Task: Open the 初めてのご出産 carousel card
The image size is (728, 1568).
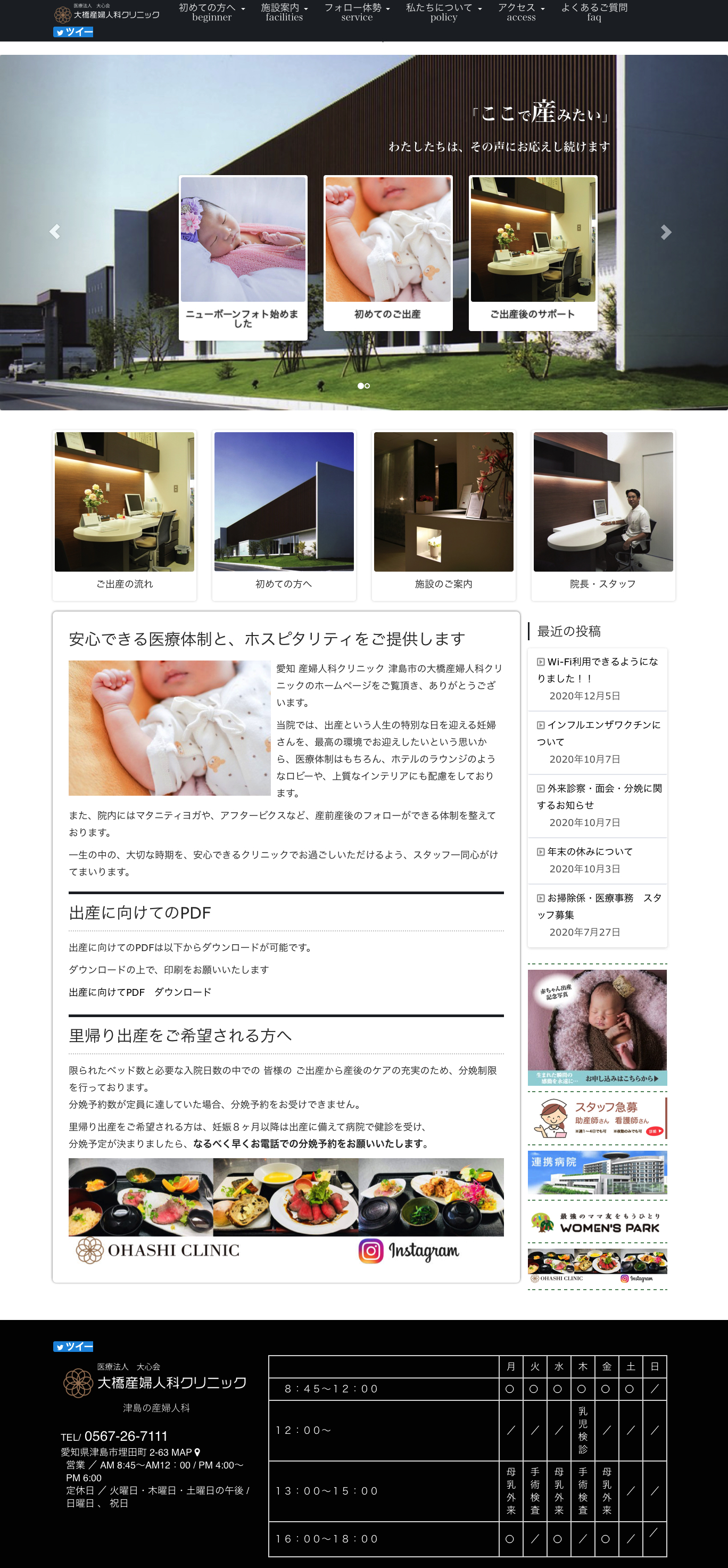Action: pos(388,253)
